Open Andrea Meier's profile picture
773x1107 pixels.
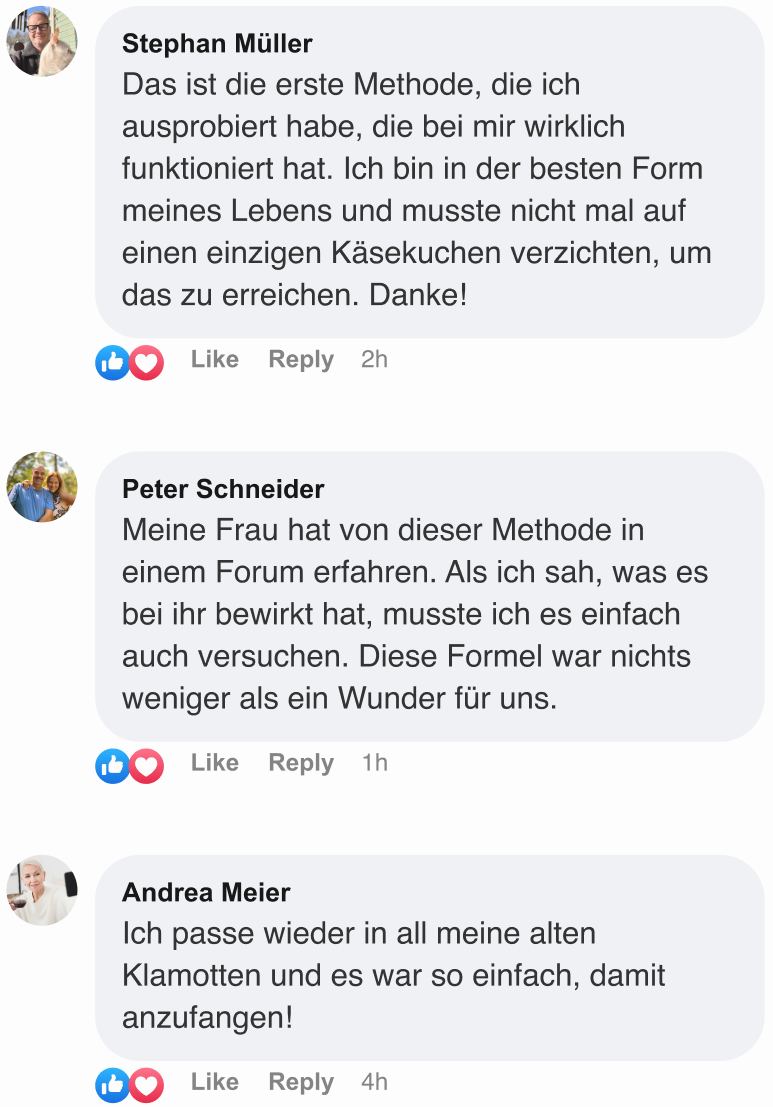[42, 890]
